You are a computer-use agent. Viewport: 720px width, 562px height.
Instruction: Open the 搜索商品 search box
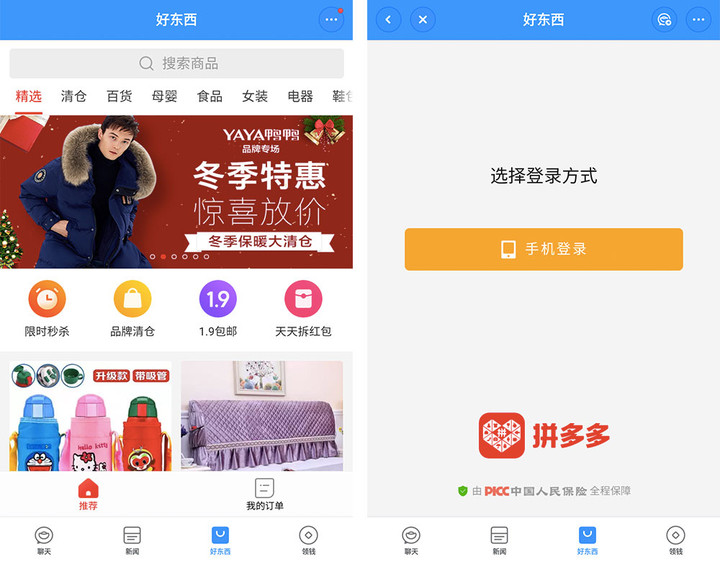(177, 63)
